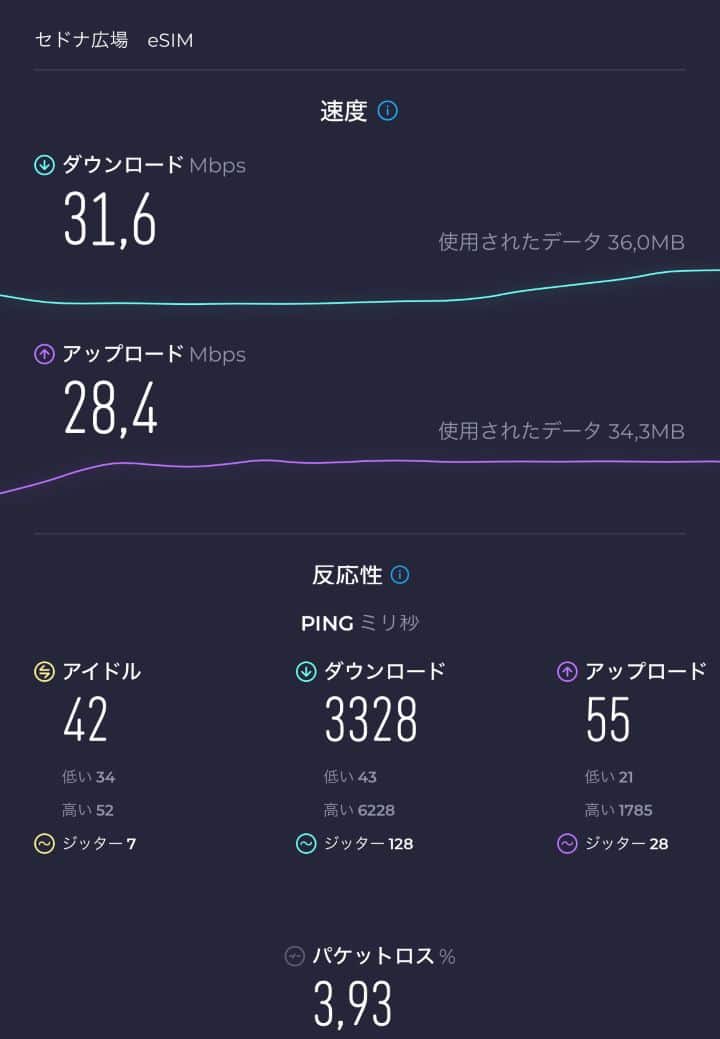
Task: Show the info tooltip for 反応性
Action: [400, 575]
